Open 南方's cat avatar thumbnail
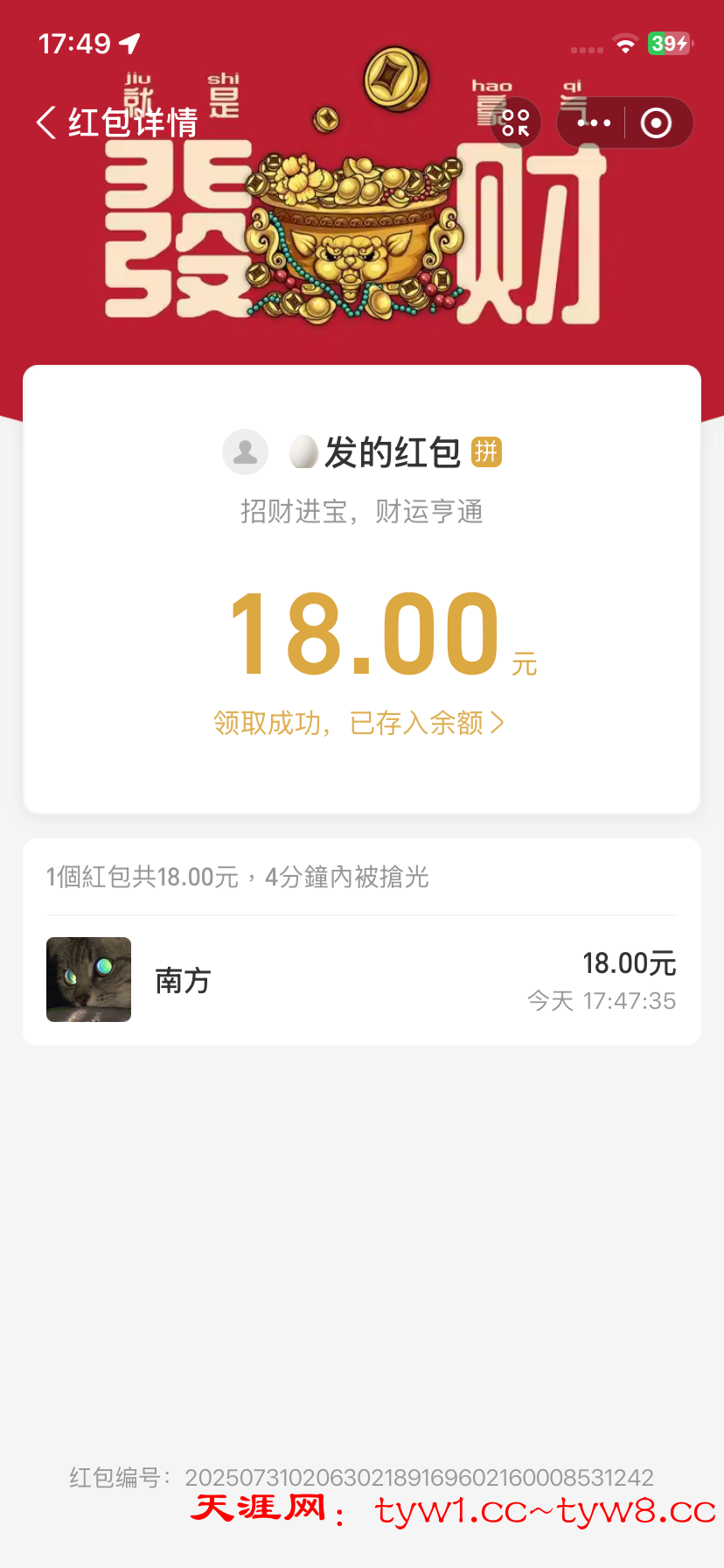Viewport: 724px width, 1568px height. point(88,979)
